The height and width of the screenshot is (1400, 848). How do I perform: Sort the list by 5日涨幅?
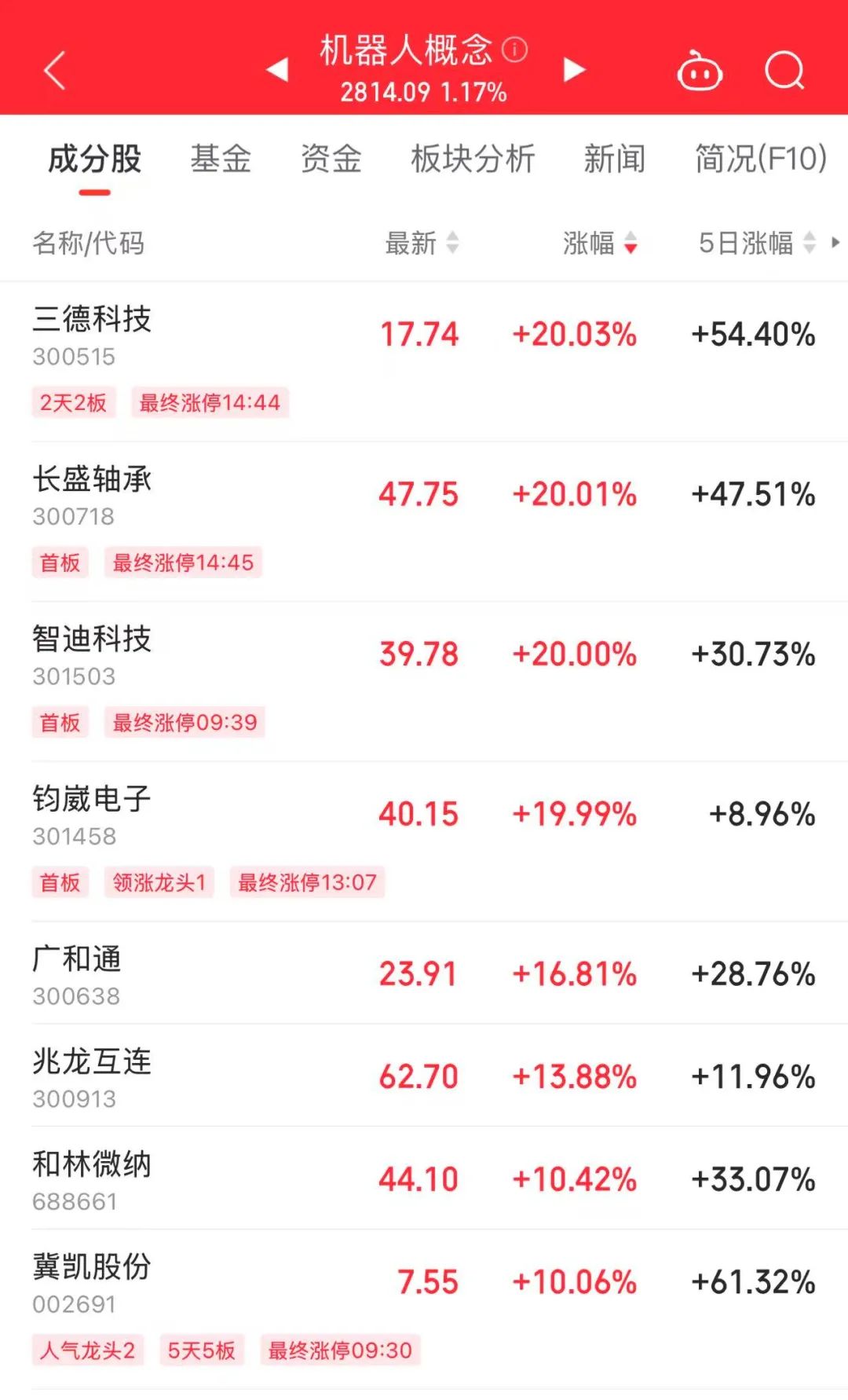(757, 244)
